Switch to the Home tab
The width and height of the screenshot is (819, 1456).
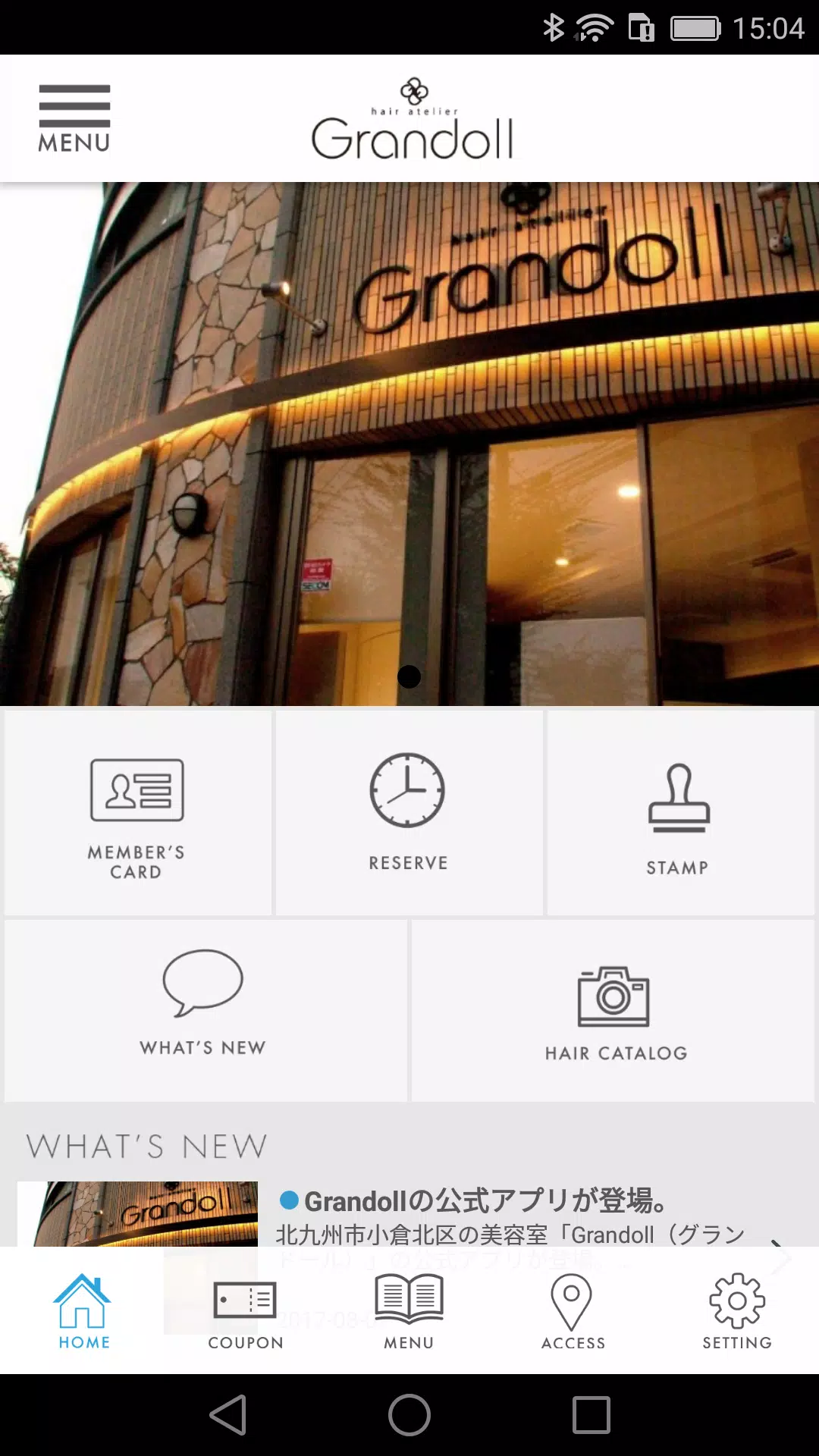point(83,1312)
